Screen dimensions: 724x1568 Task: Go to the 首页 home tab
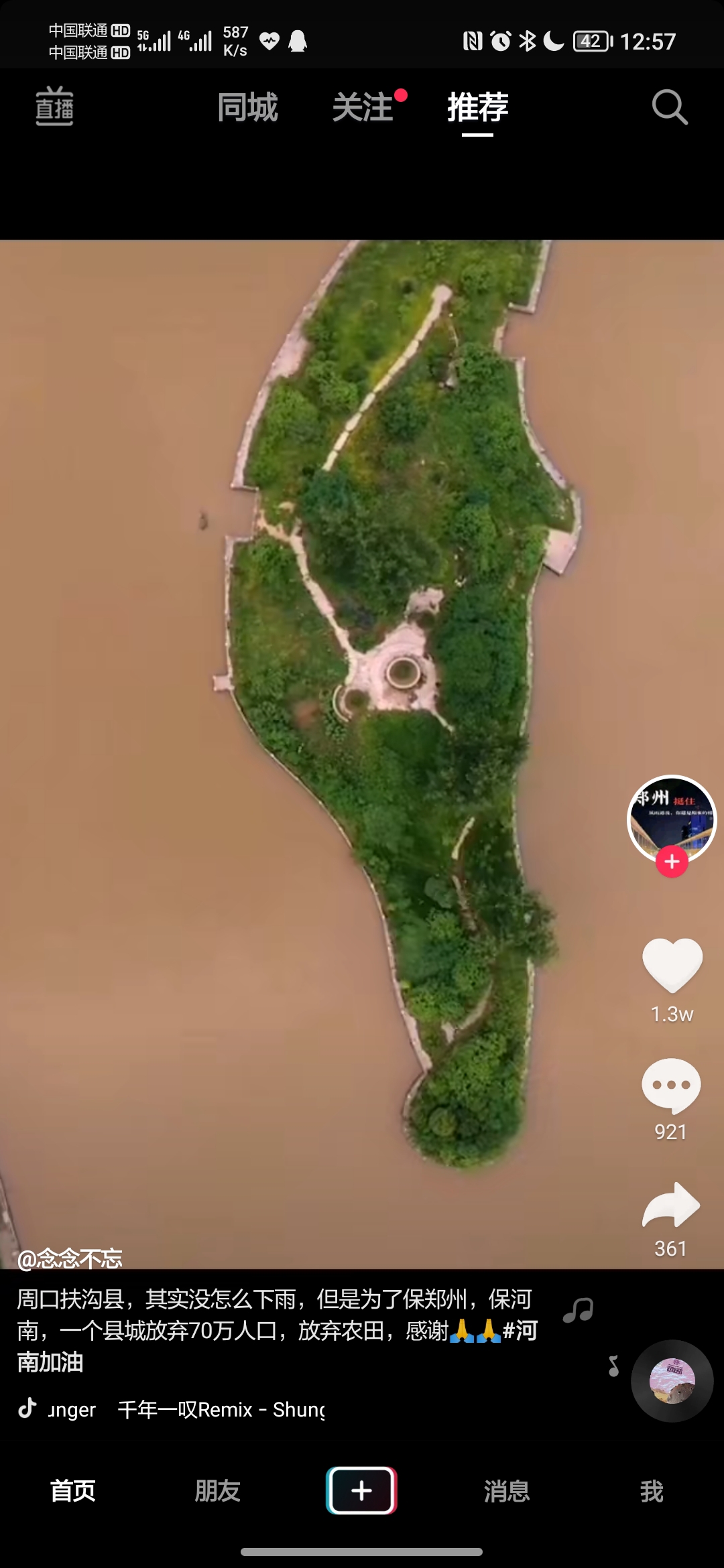click(x=72, y=1491)
